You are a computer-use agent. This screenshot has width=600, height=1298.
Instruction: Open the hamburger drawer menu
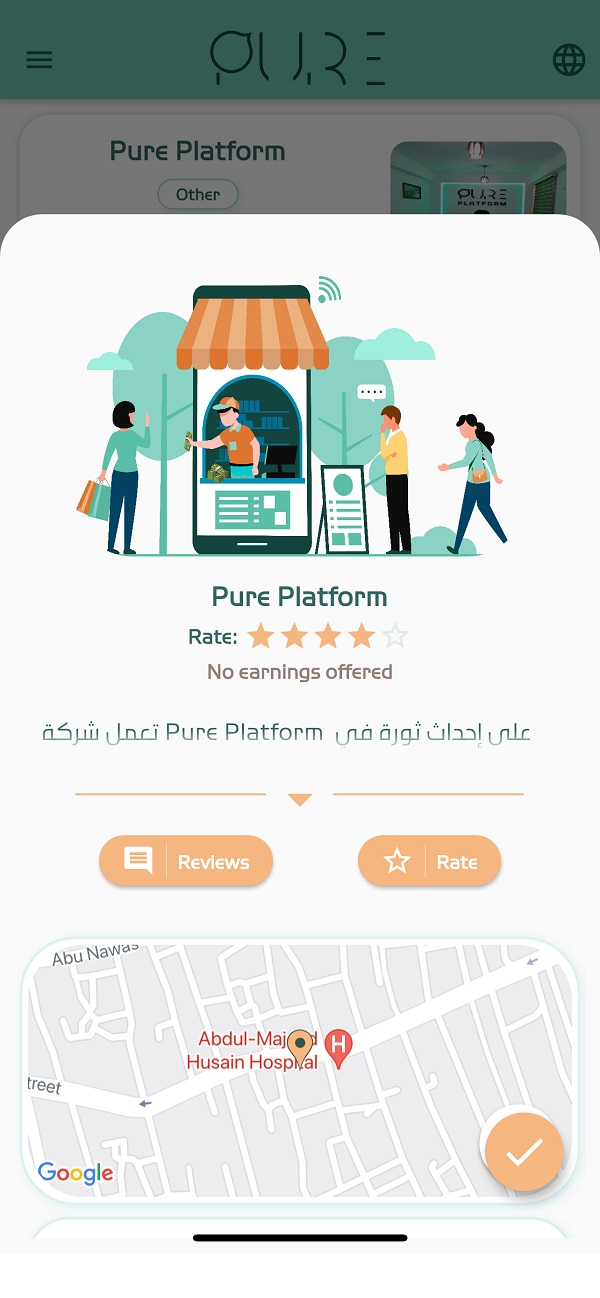tap(39, 60)
